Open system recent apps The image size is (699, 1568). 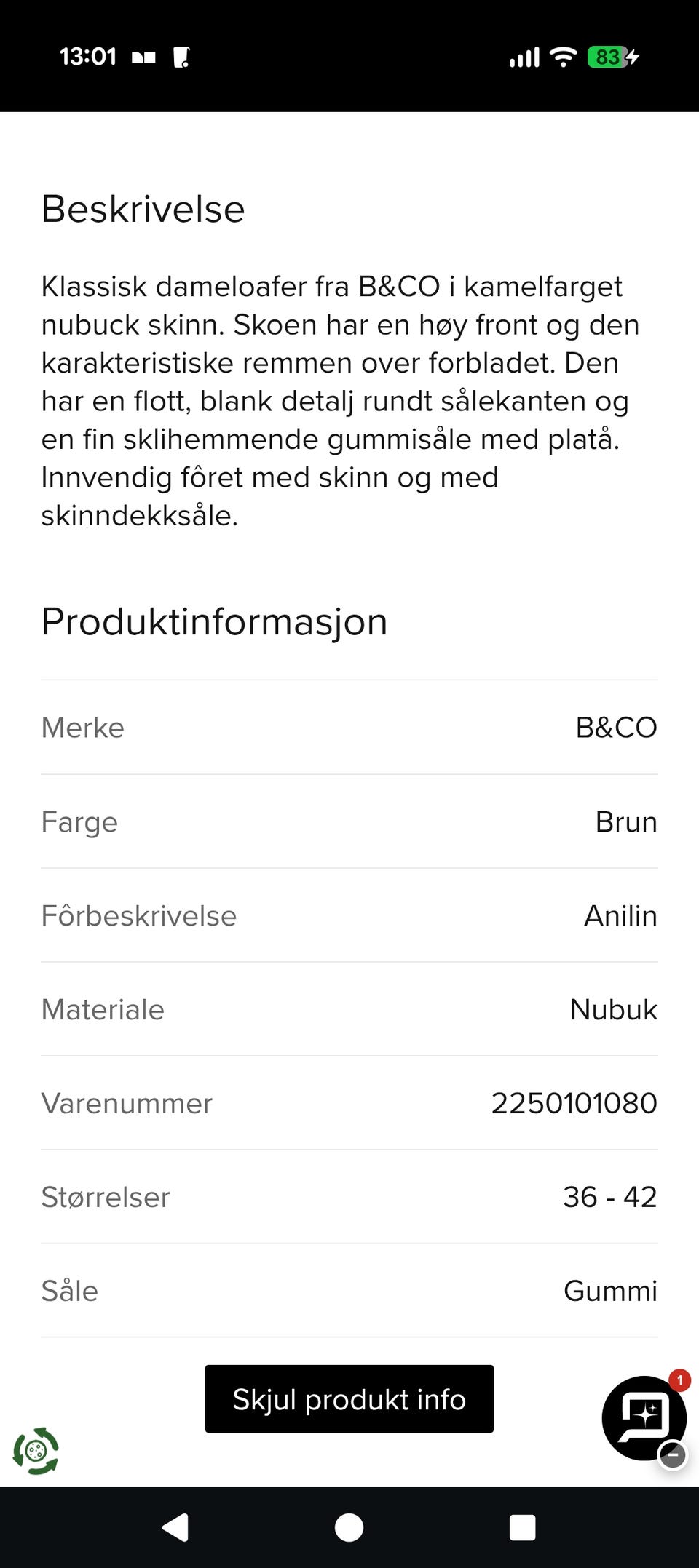(523, 1527)
